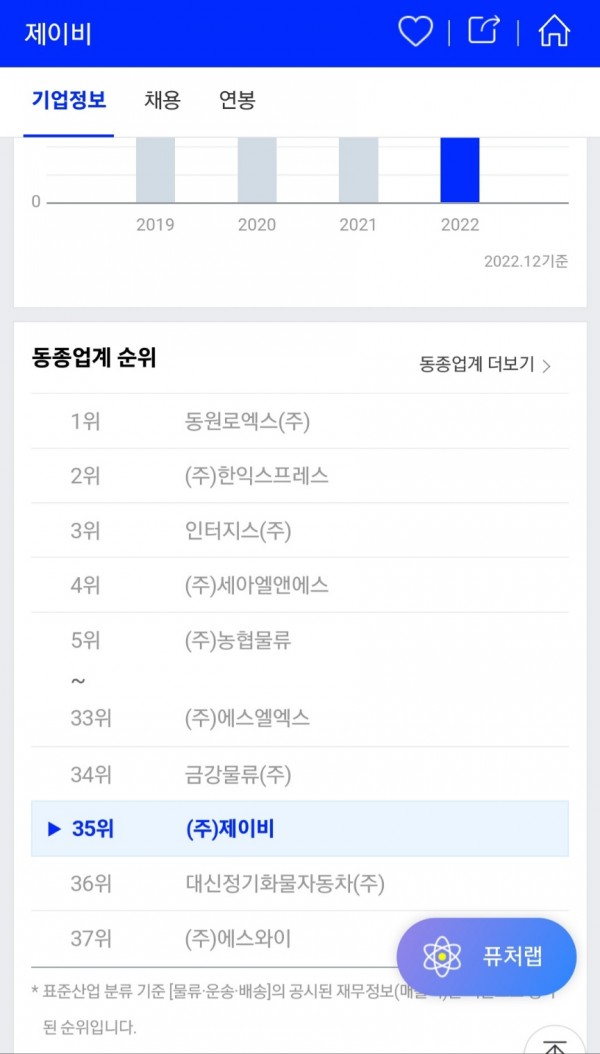
Task: Switch to the 채용 tab
Action: (163, 100)
